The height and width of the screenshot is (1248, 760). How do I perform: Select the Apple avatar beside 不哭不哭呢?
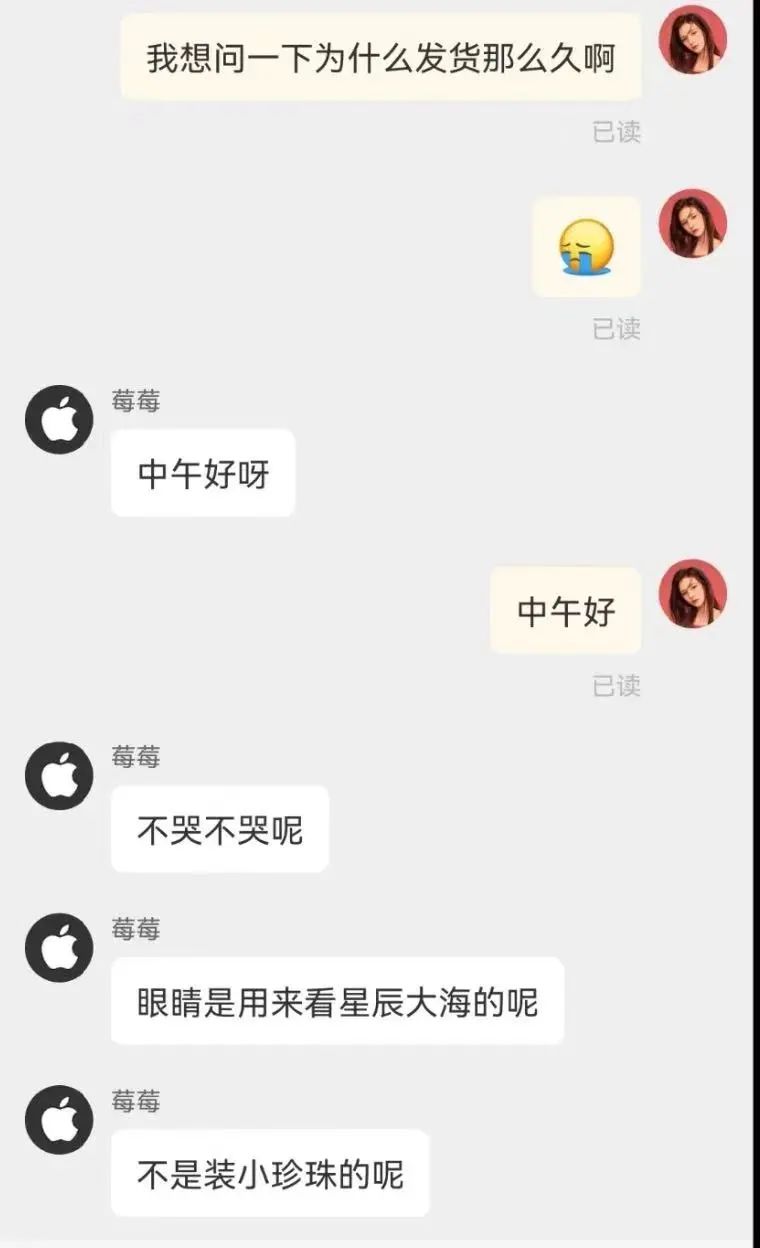58,775
